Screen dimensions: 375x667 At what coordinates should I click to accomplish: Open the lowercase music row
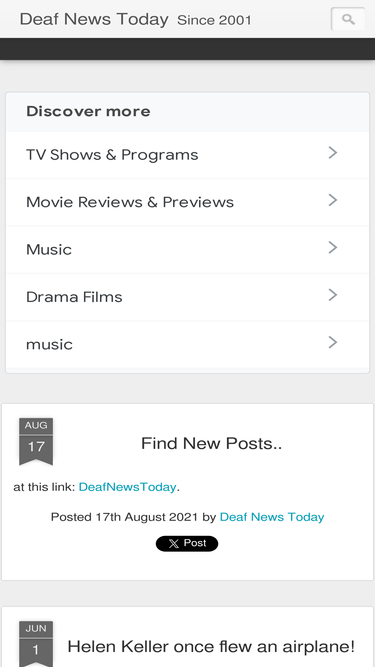[x=188, y=345]
